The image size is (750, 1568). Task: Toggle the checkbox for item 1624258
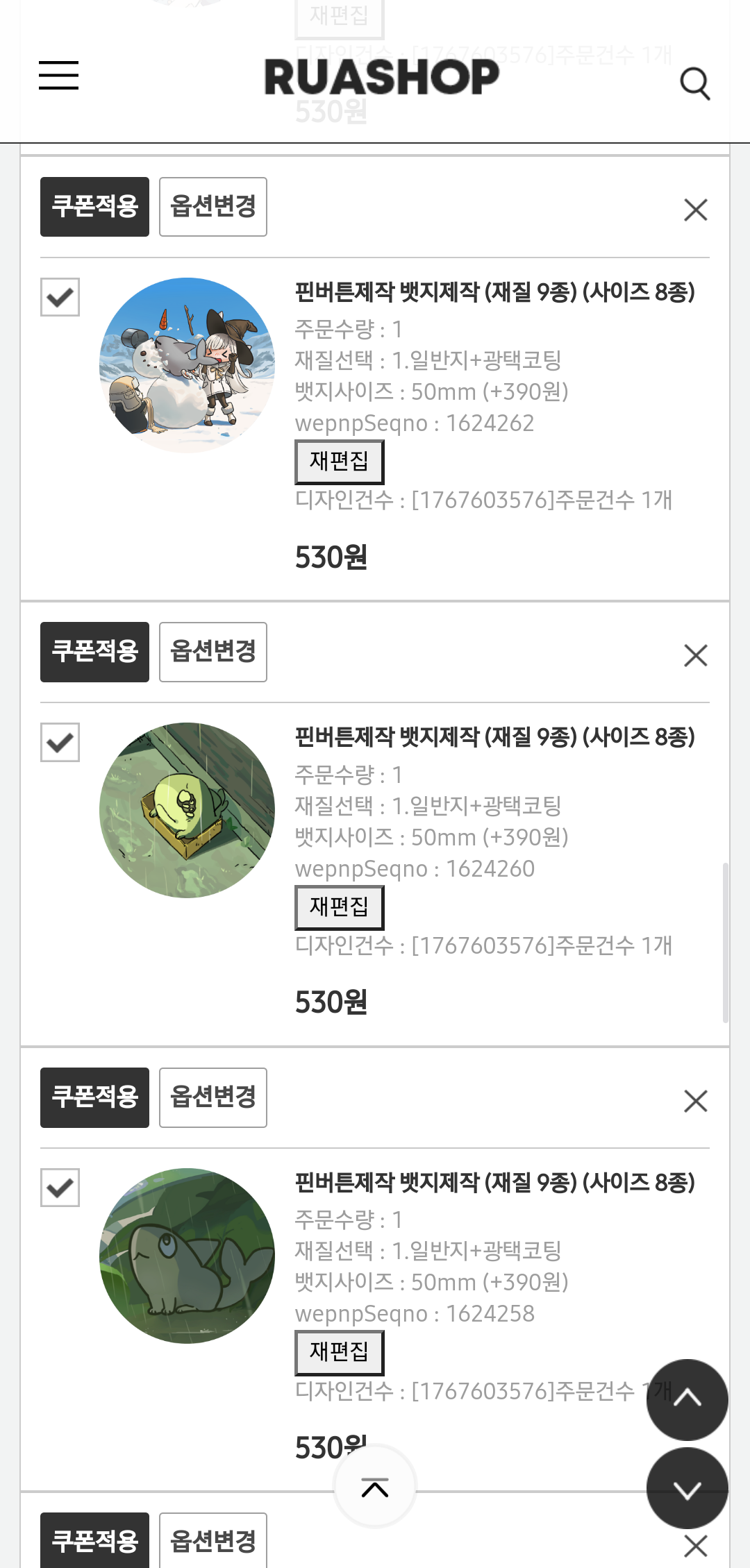(x=60, y=1188)
